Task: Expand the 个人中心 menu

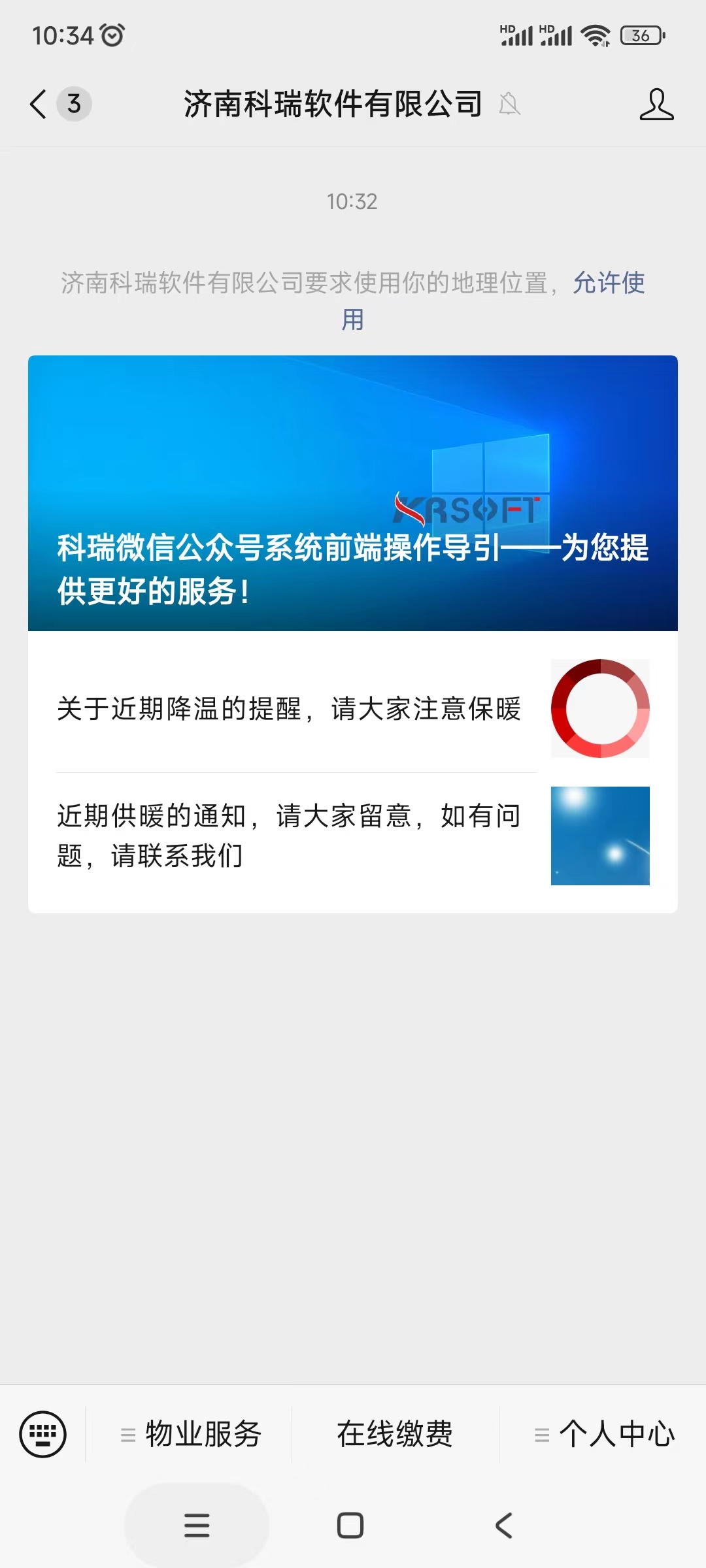Action: pyautogui.click(x=604, y=1434)
